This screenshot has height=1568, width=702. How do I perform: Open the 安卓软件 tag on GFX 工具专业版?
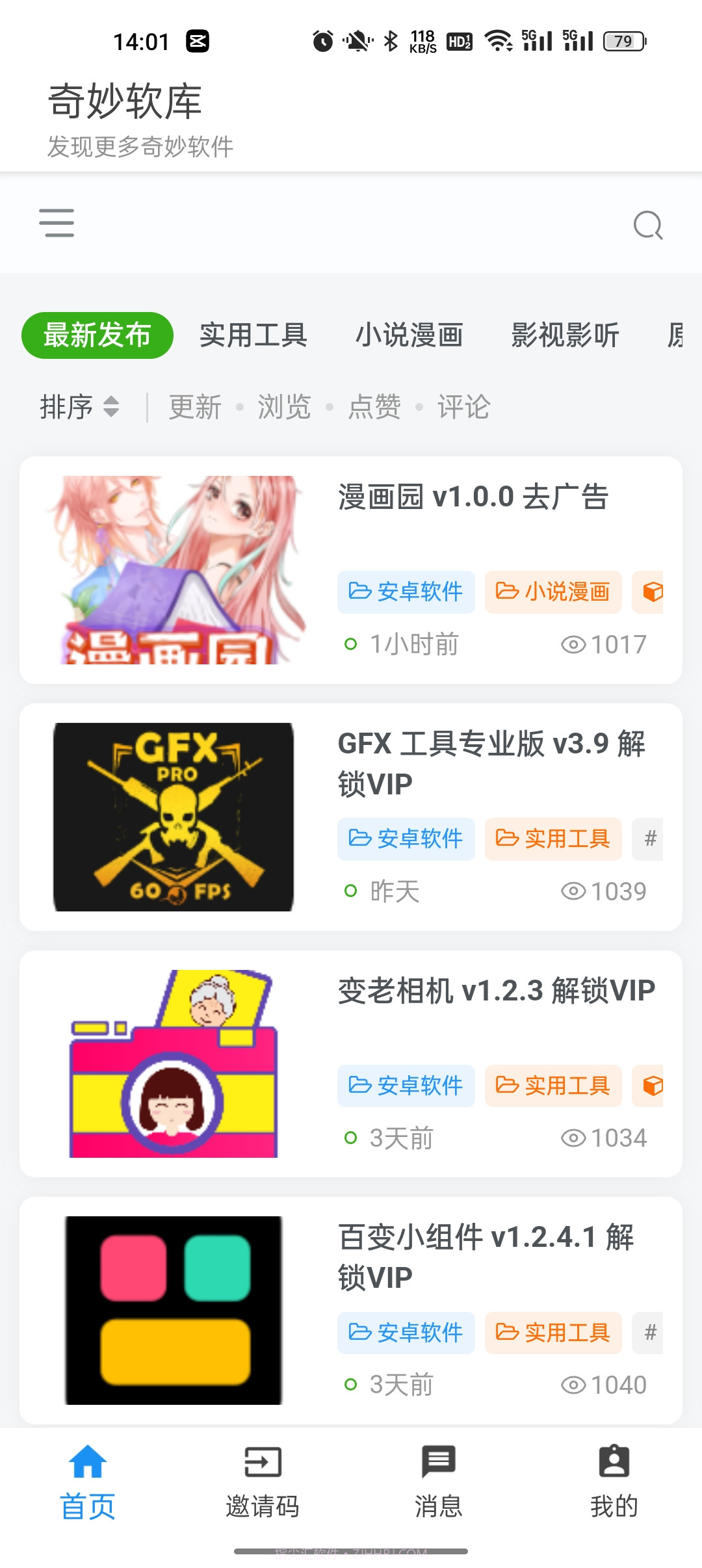click(406, 839)
